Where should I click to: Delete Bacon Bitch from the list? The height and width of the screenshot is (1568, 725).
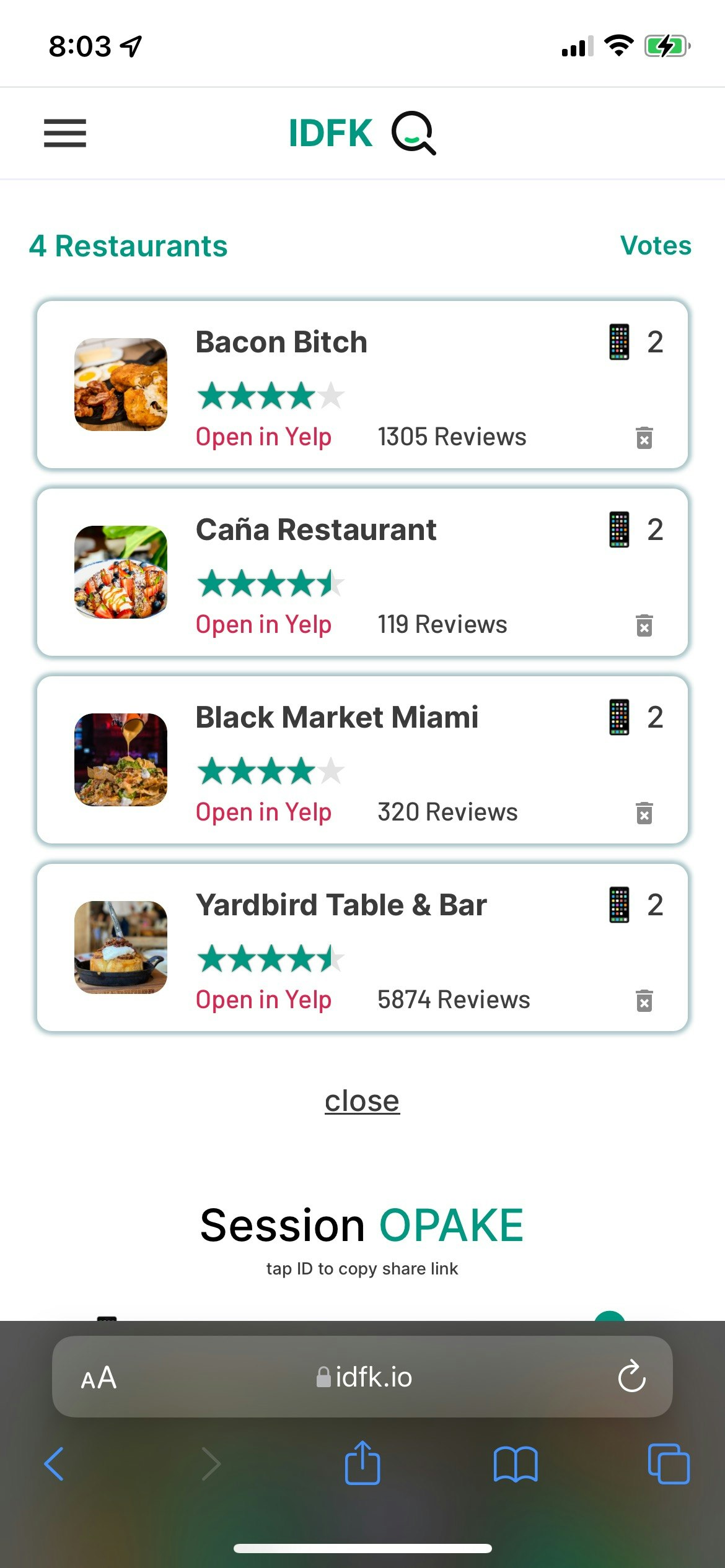tap(644, 438)
